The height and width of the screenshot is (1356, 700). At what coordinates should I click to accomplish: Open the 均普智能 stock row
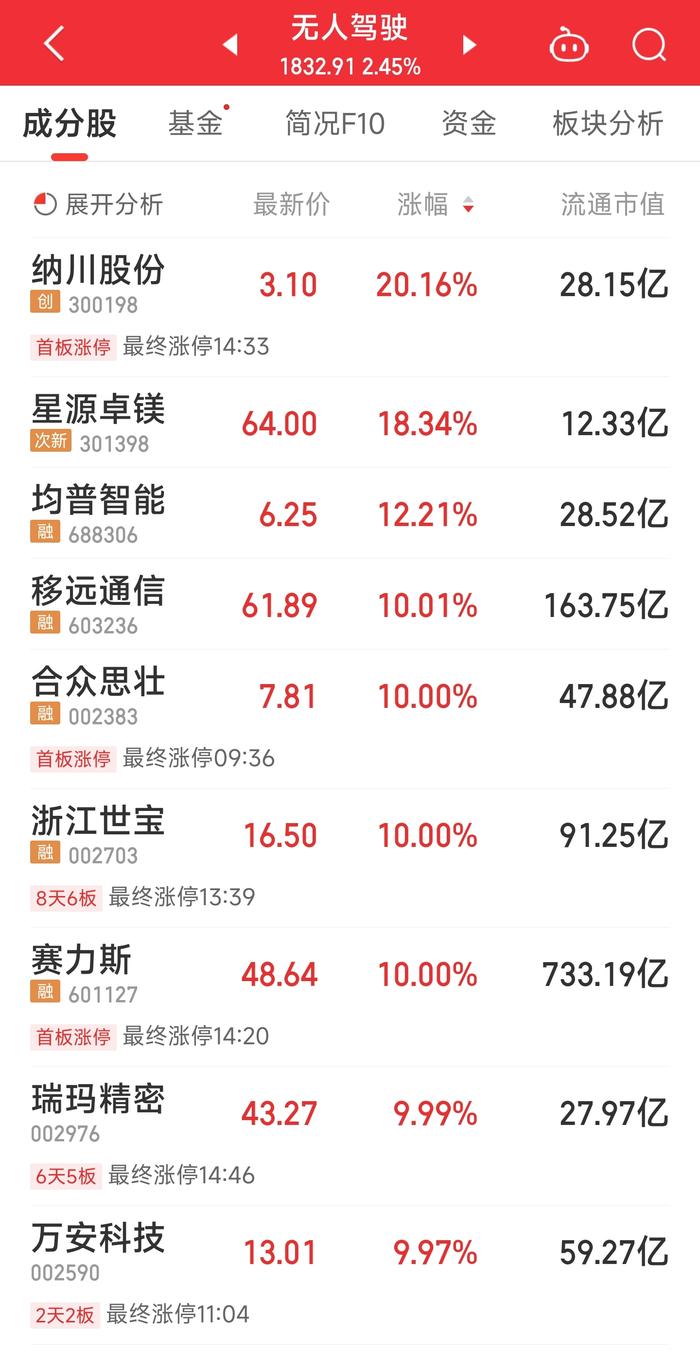point(350,513)
